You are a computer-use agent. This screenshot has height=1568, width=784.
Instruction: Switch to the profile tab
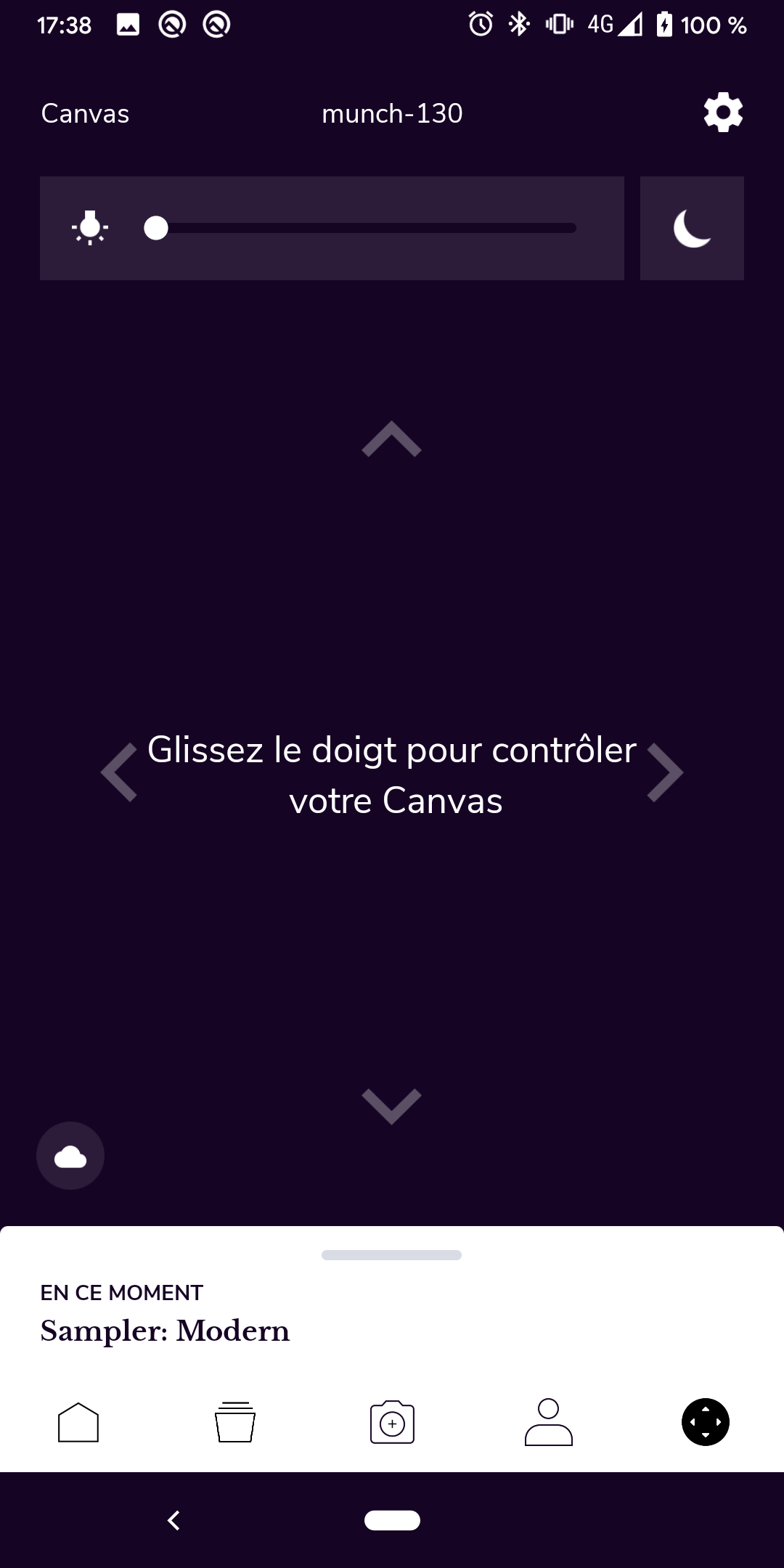point(549,1421)
